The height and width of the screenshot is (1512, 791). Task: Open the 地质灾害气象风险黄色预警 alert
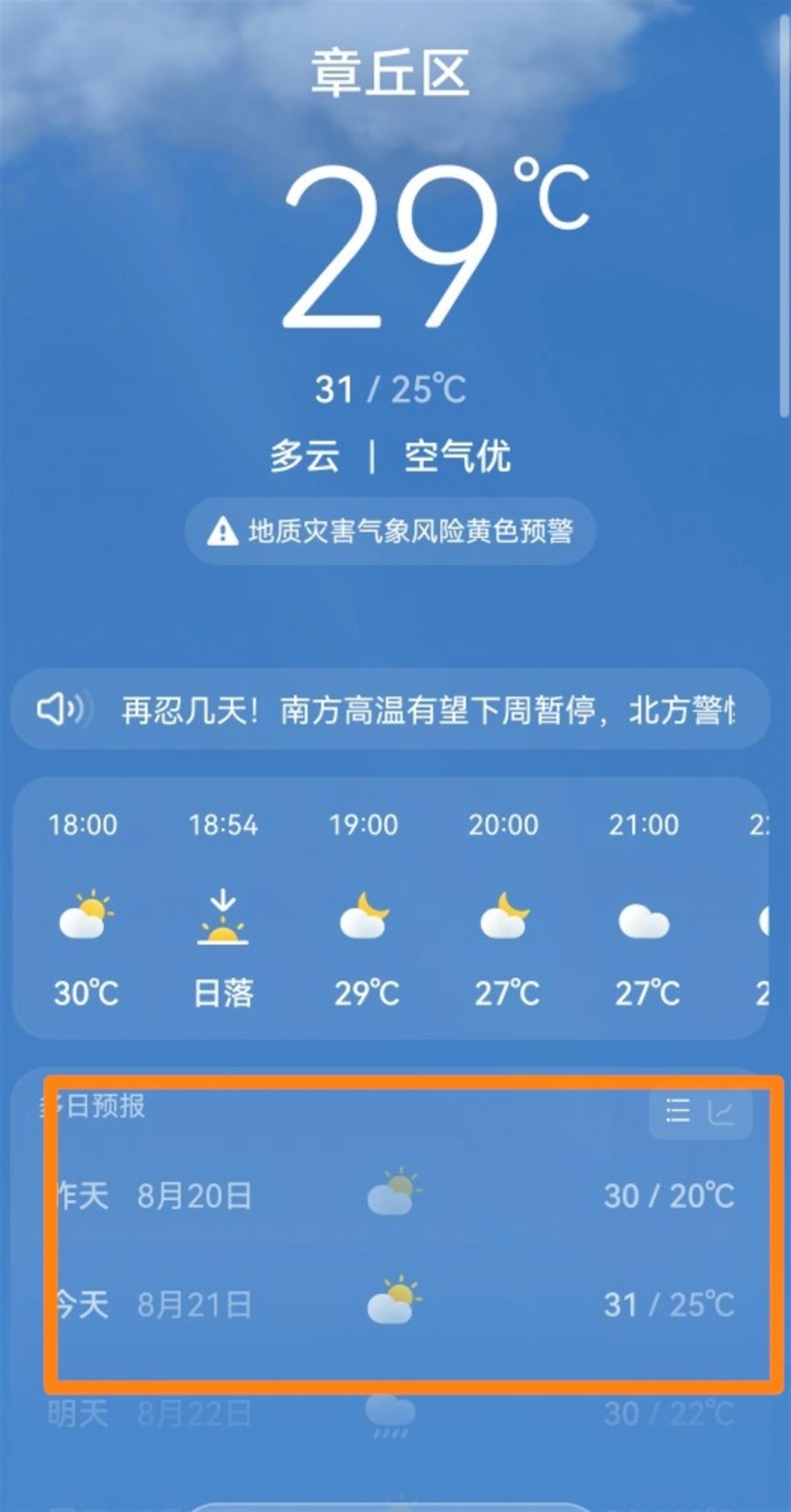[x=390, y=531]
